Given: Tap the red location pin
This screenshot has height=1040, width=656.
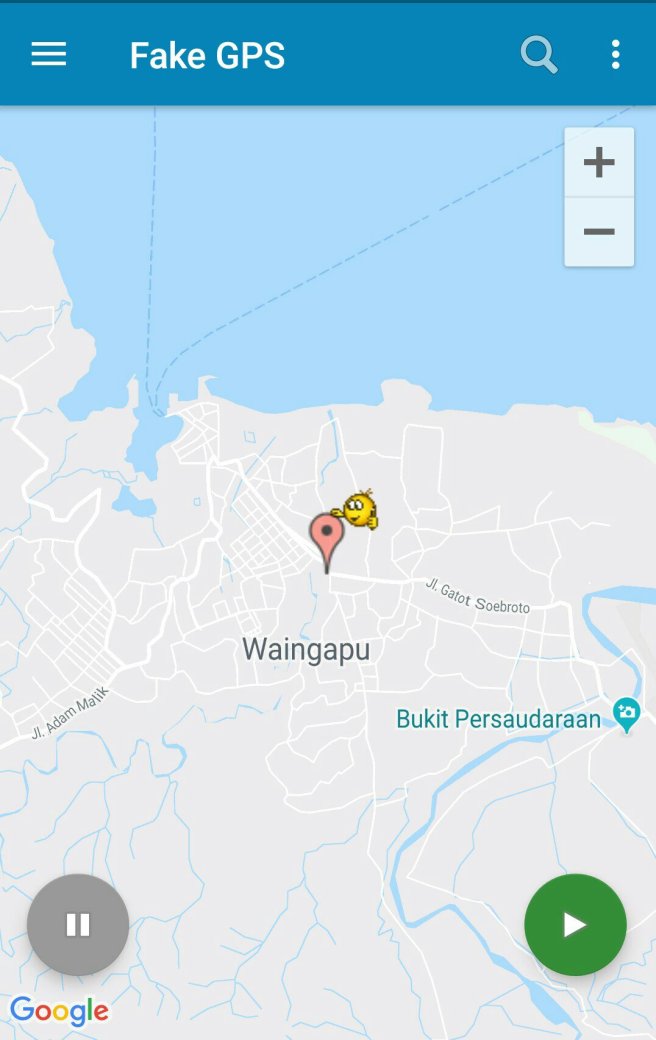Looking at the screenshot, I should (326, 537).
